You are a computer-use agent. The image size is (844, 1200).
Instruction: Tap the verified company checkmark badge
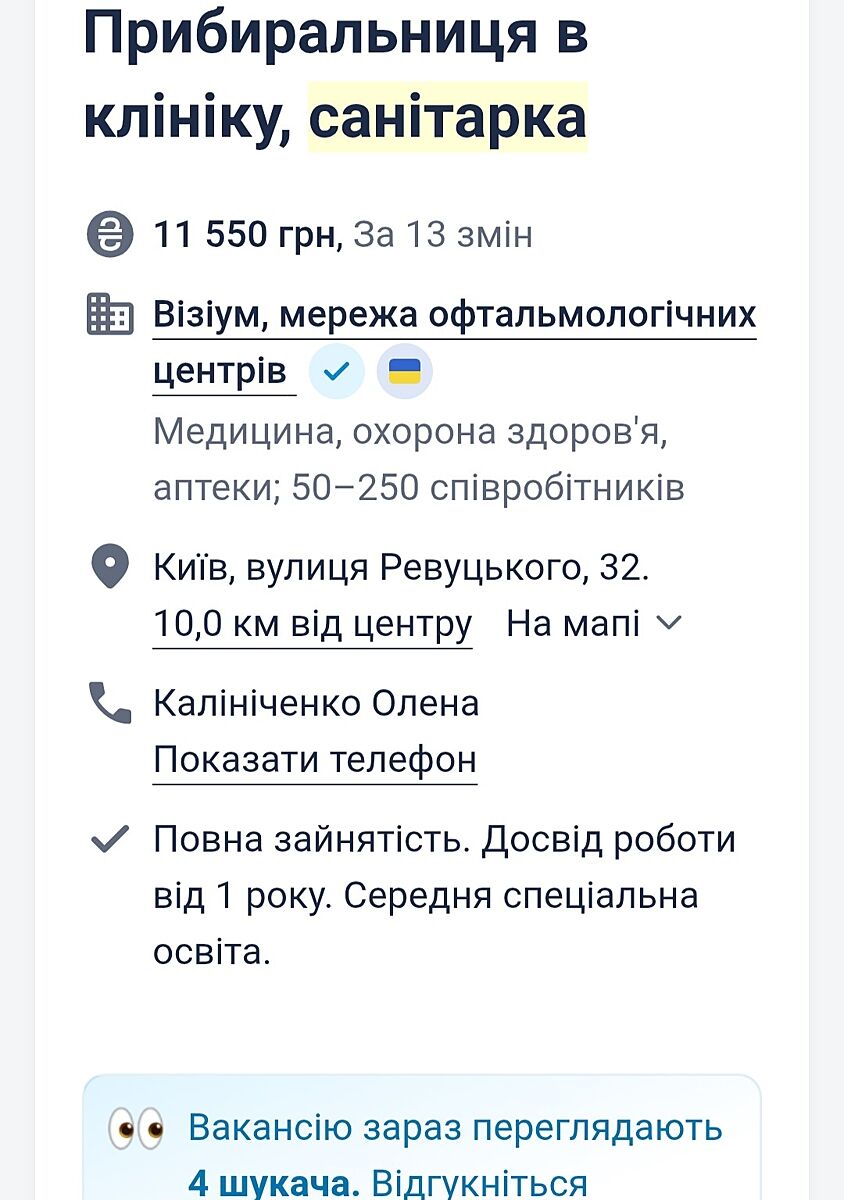point(336,373)
